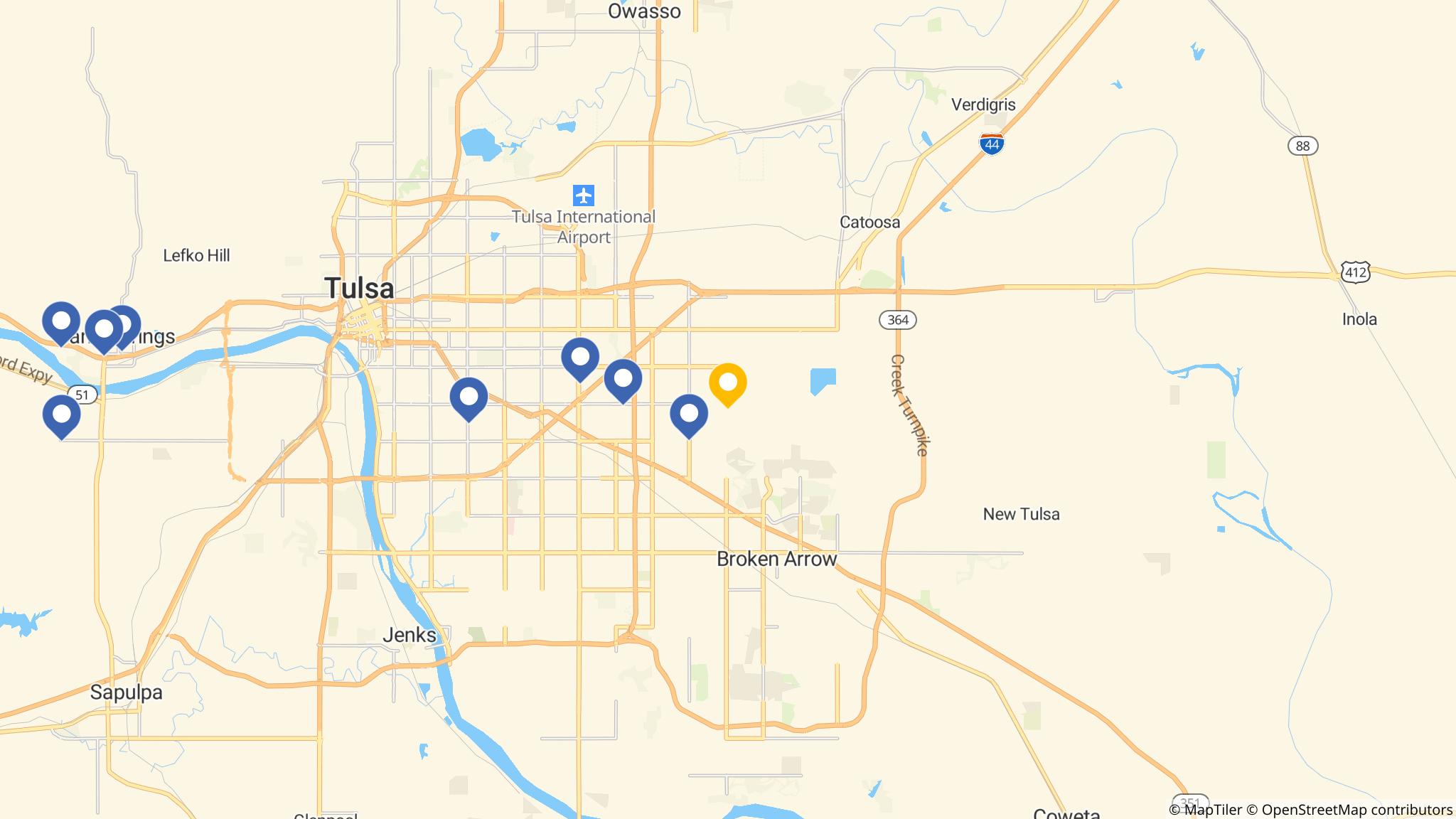The width and height of the screenshot is (1456, 819).
Task: Select the yellow highlighted map pin
Action: point(727,382)
